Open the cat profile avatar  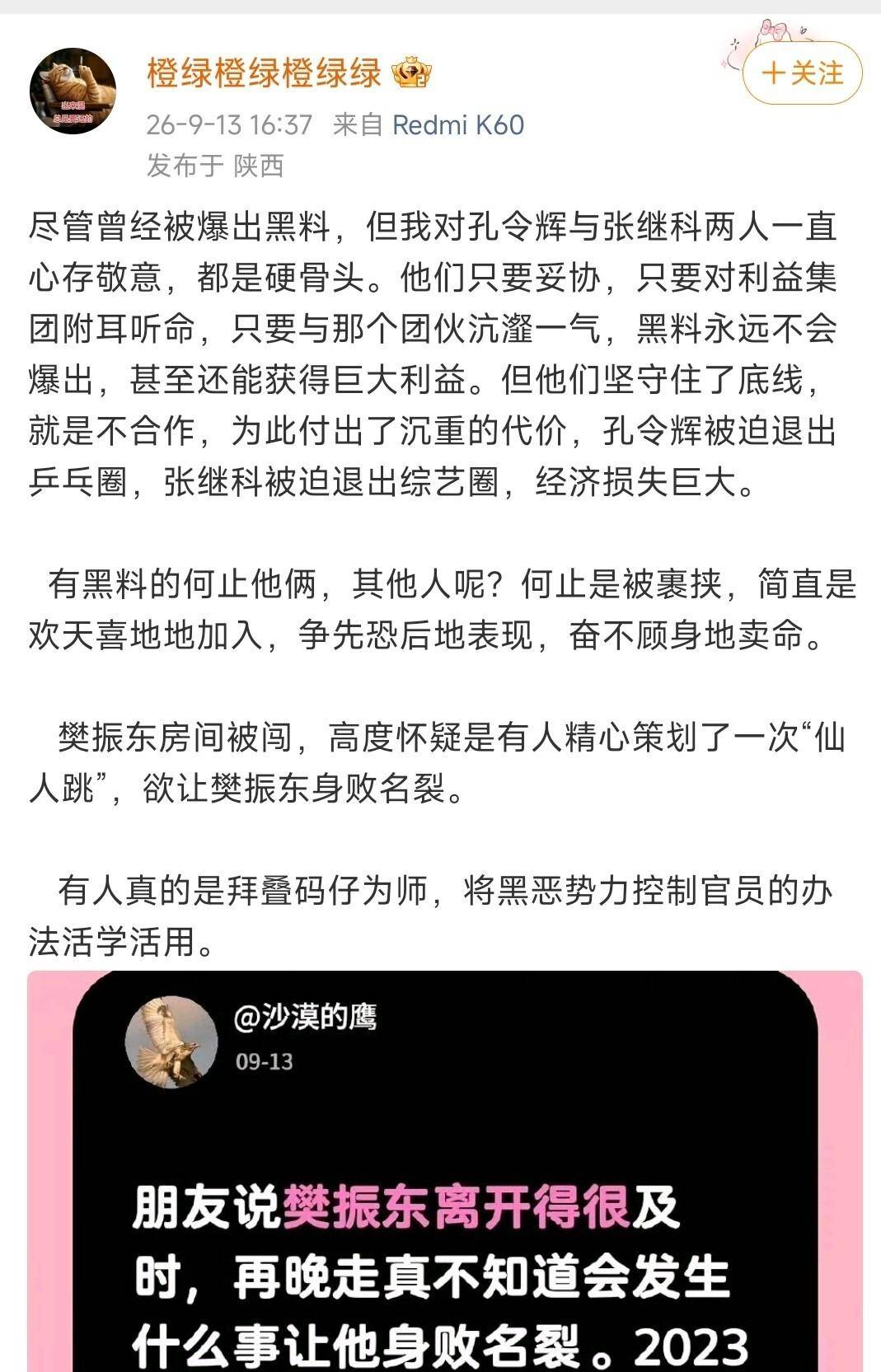[x=73, y=91]
